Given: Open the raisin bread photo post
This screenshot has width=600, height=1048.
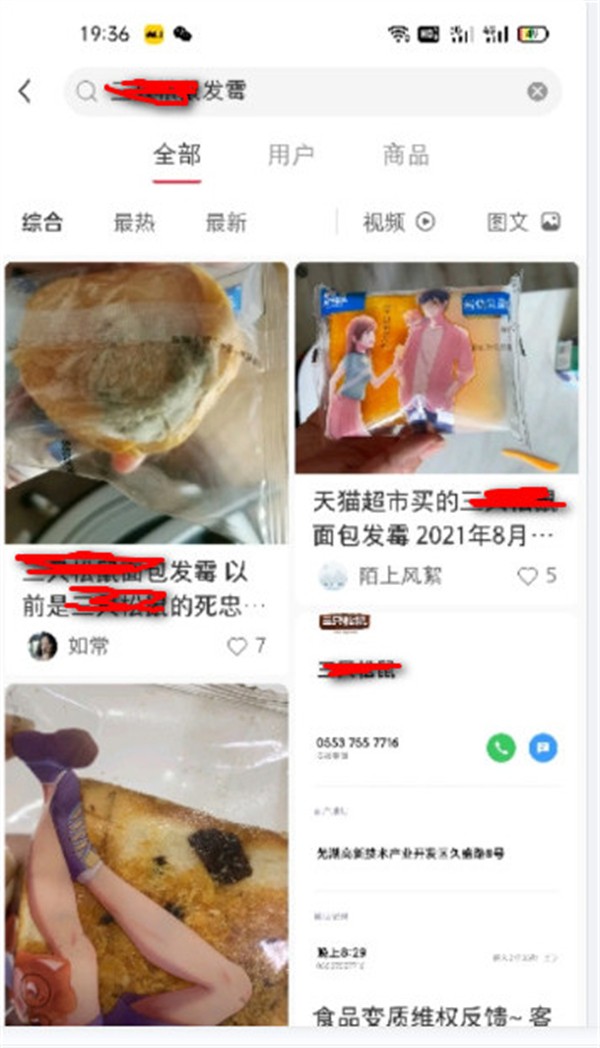Looking at the screenshot, I should pos(146,855).
